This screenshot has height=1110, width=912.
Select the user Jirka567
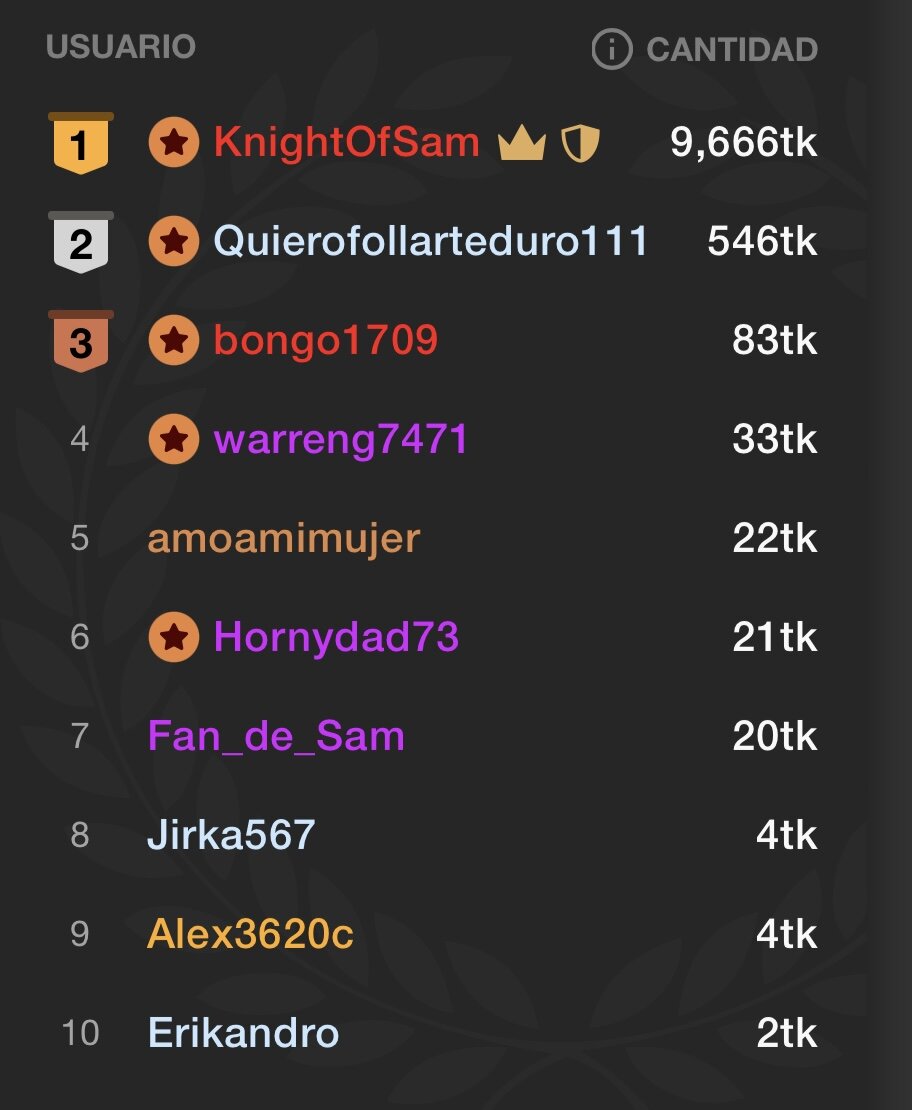[231, 835]
